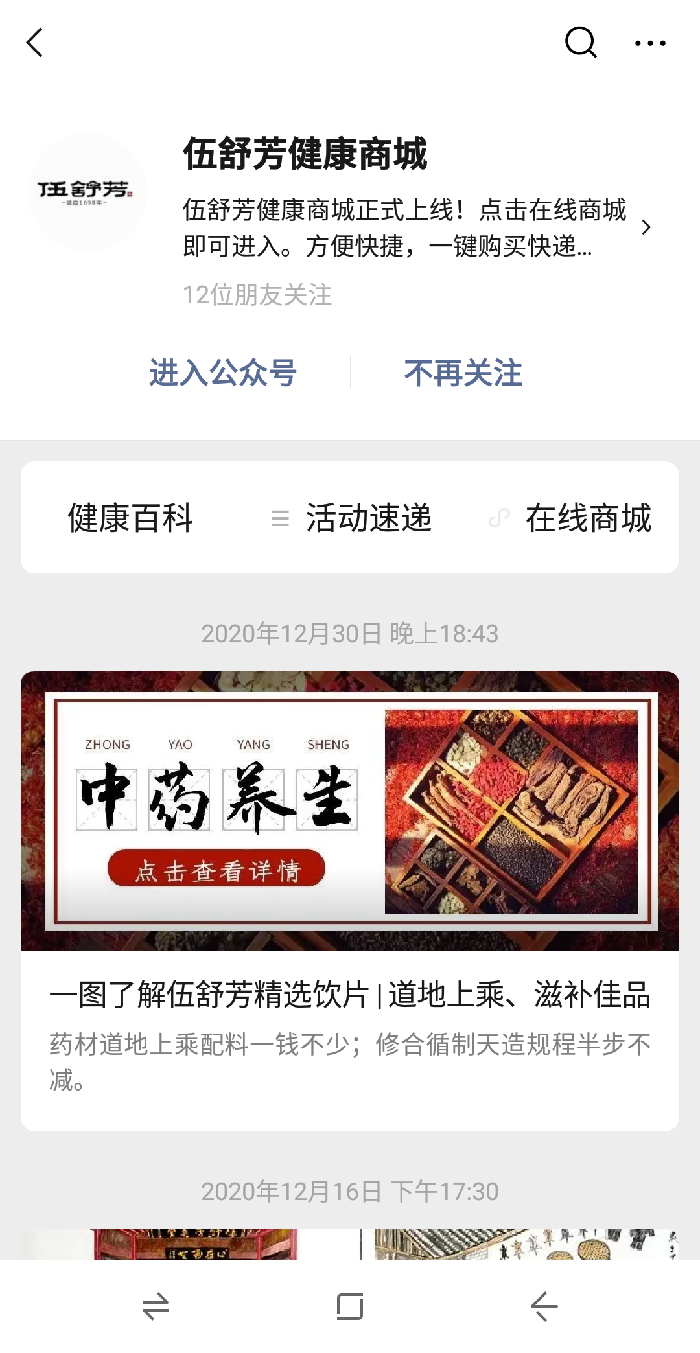Open the search magnifier icon
The width and height of the screenshot is (700, 1353).
pos(580,43)
